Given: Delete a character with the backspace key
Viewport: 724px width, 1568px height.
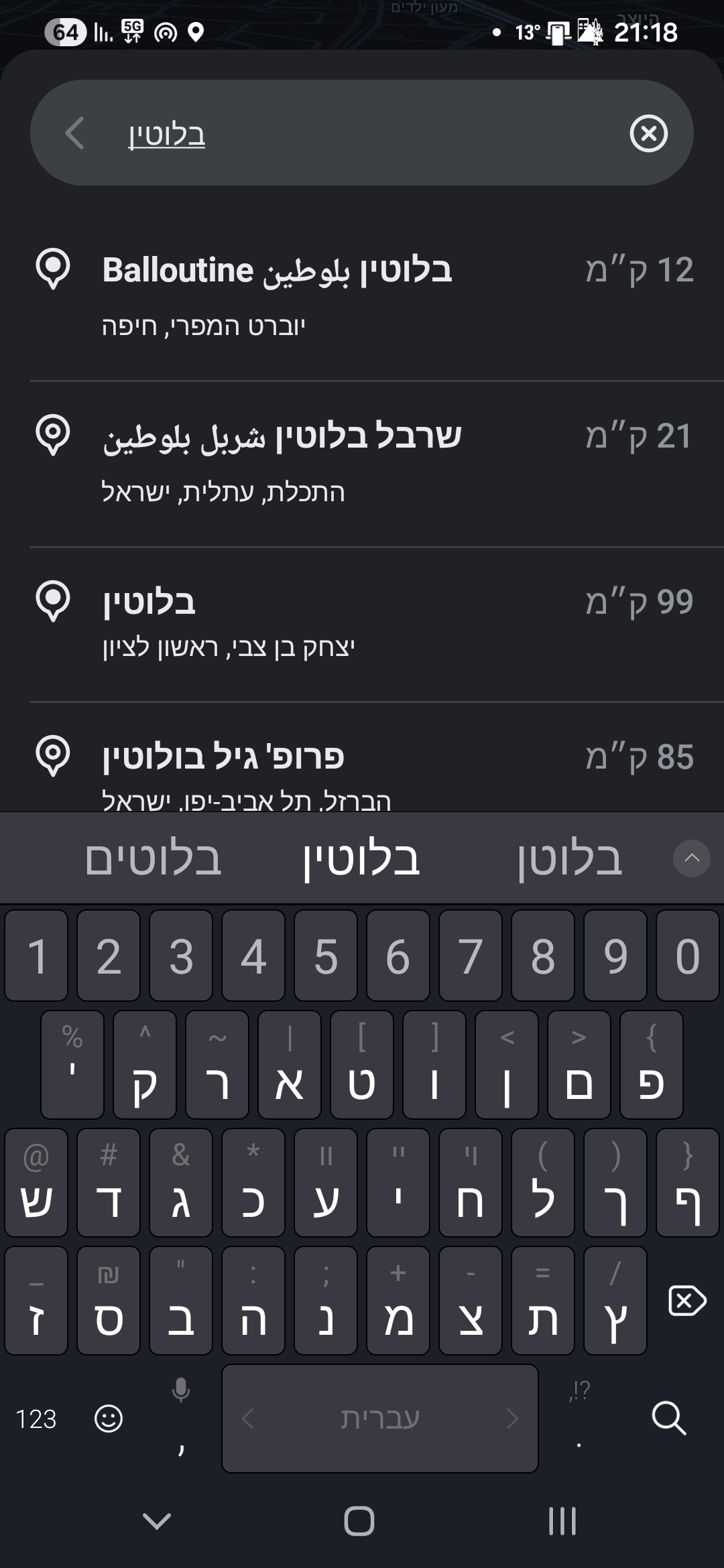Looking at the screenshot, I should point(687,1301).
